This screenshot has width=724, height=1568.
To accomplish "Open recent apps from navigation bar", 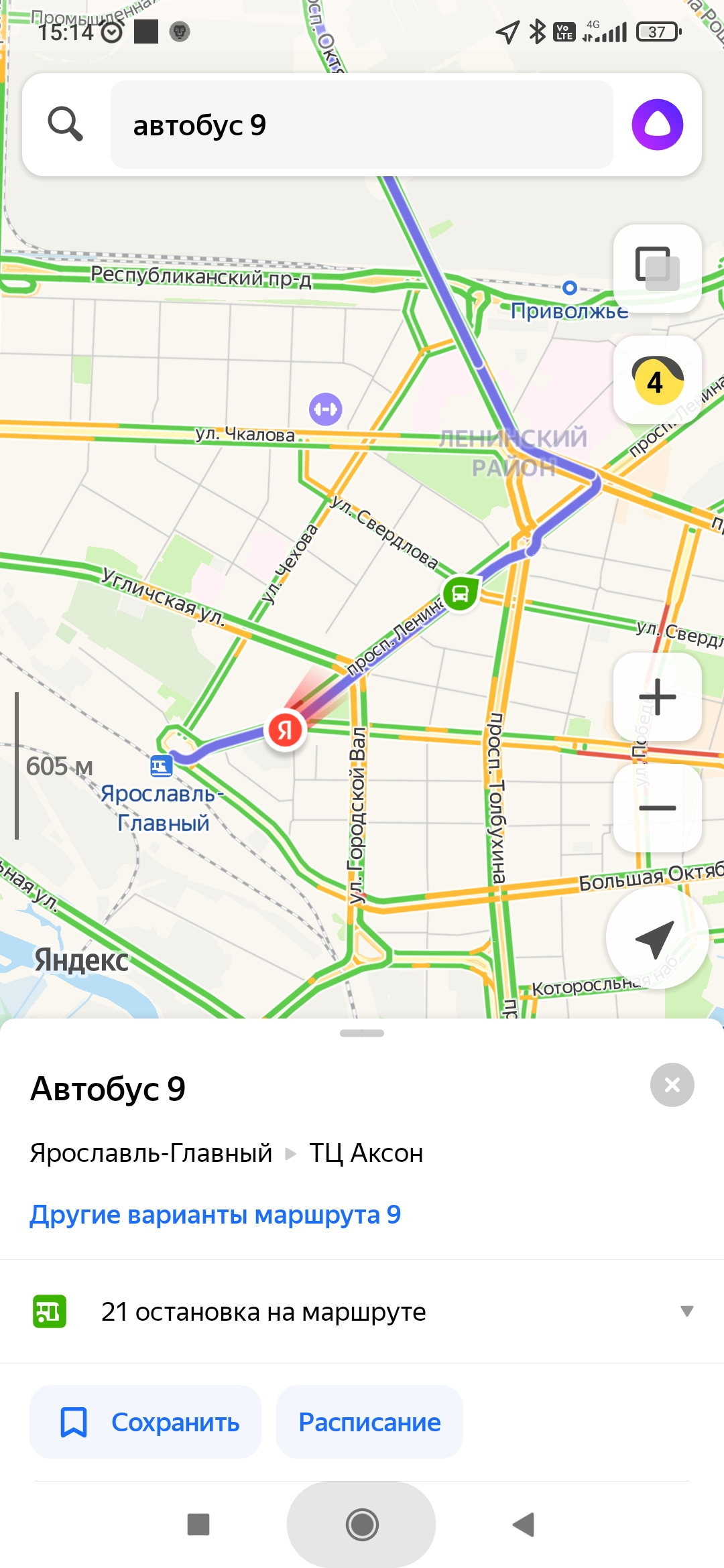I will point(198,1524).
